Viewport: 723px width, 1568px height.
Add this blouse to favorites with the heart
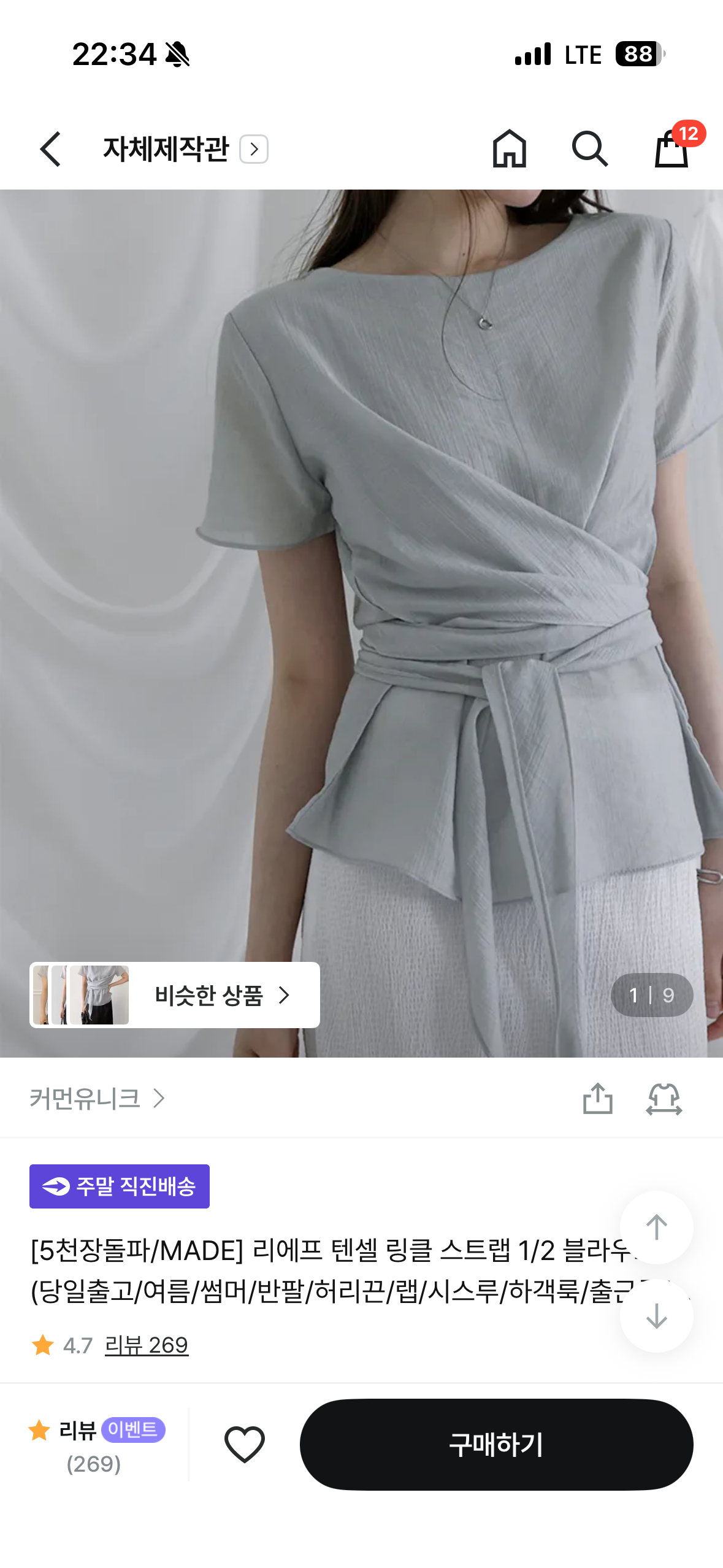pyautogui.click(x=245, y=1445)
